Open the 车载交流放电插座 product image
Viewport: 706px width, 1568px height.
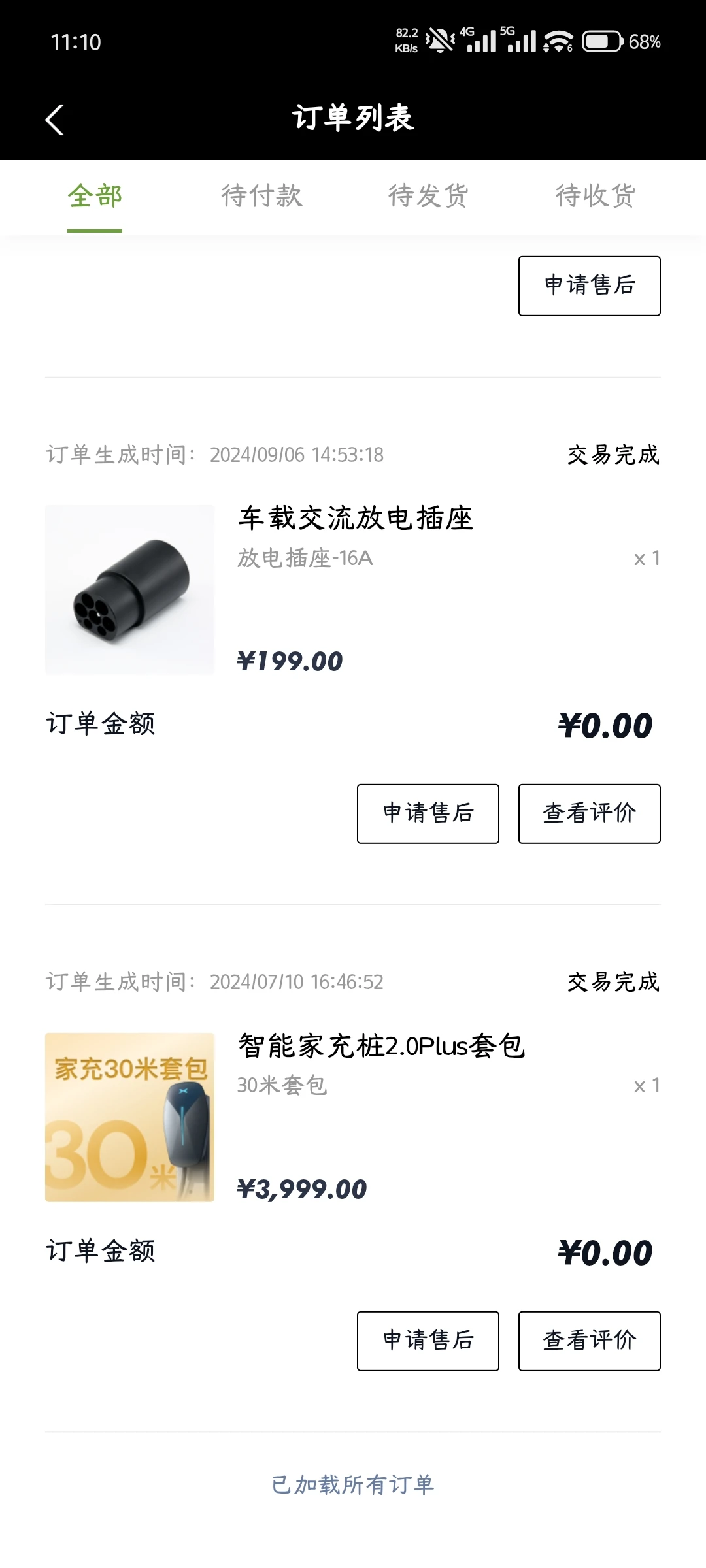point(129,589)
